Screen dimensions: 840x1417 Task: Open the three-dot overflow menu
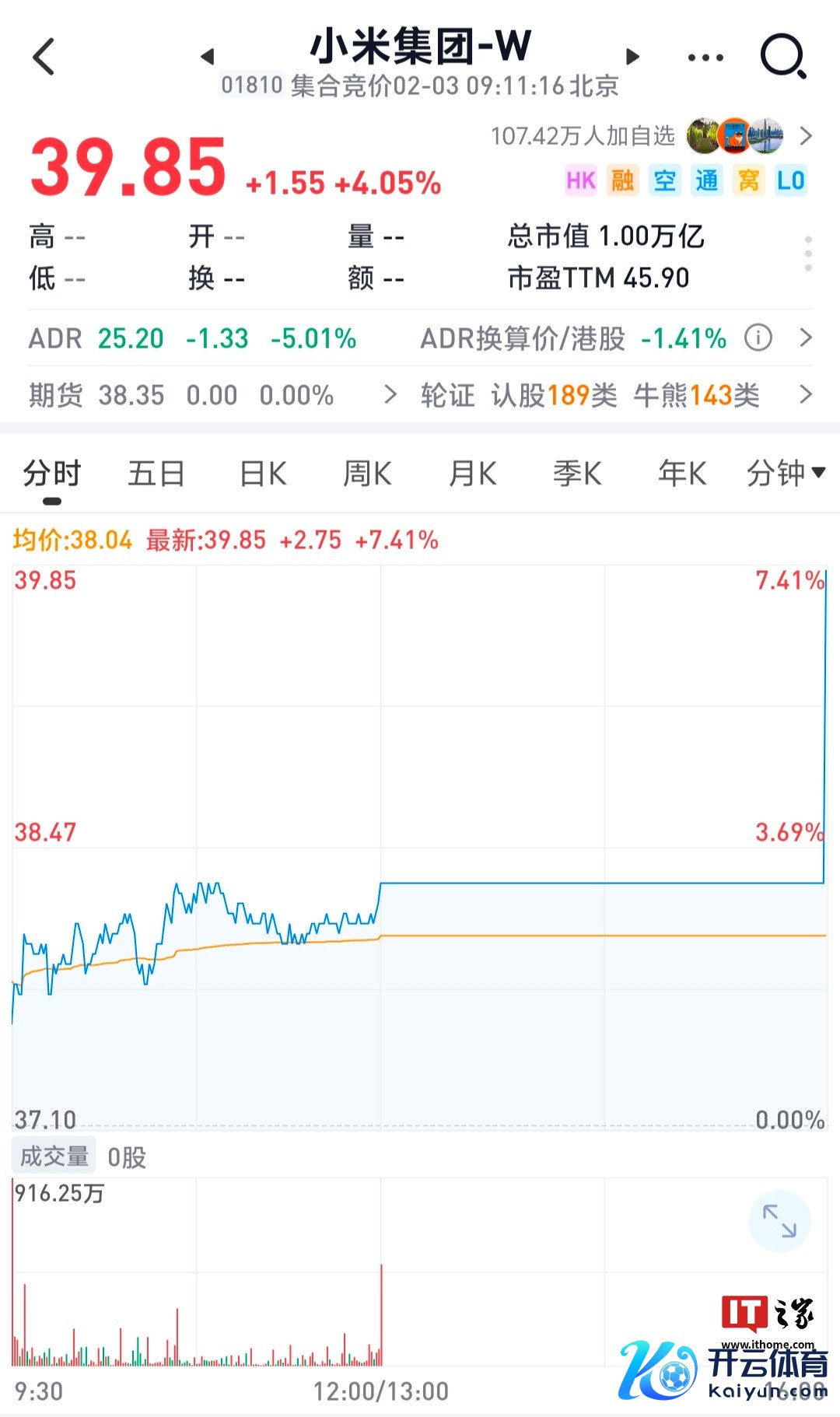[705, 58]
